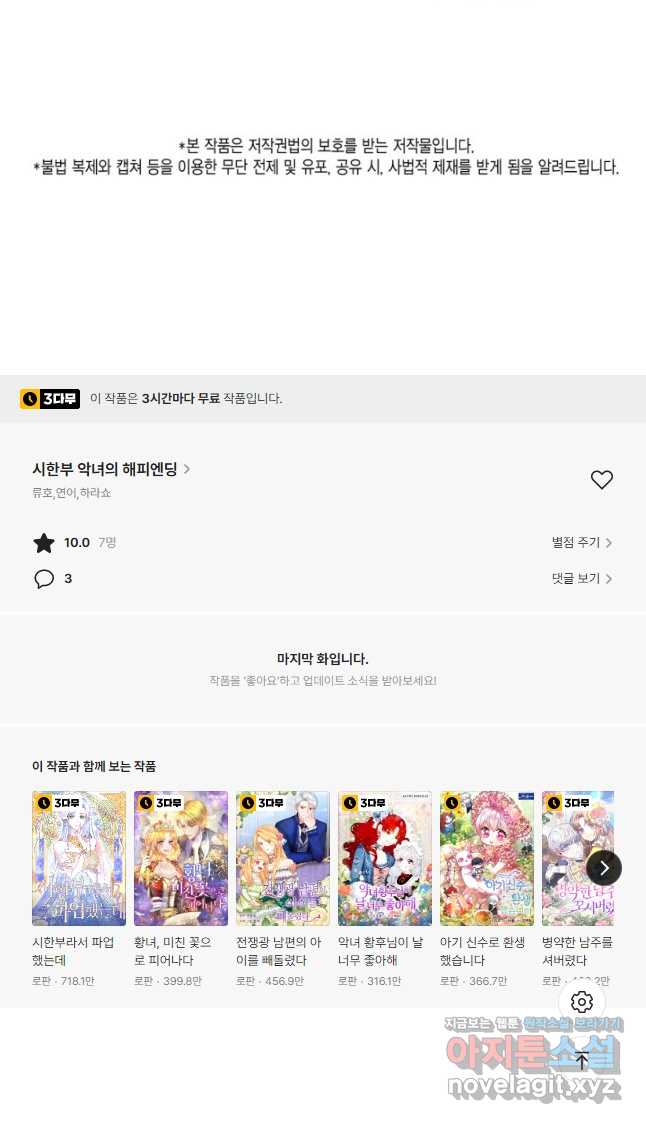The height and width of the screenshot is (1124, 646).
Task: Open the 시한부 악녀의 해피엔딩 title page
Action: [x=111, y=469]
